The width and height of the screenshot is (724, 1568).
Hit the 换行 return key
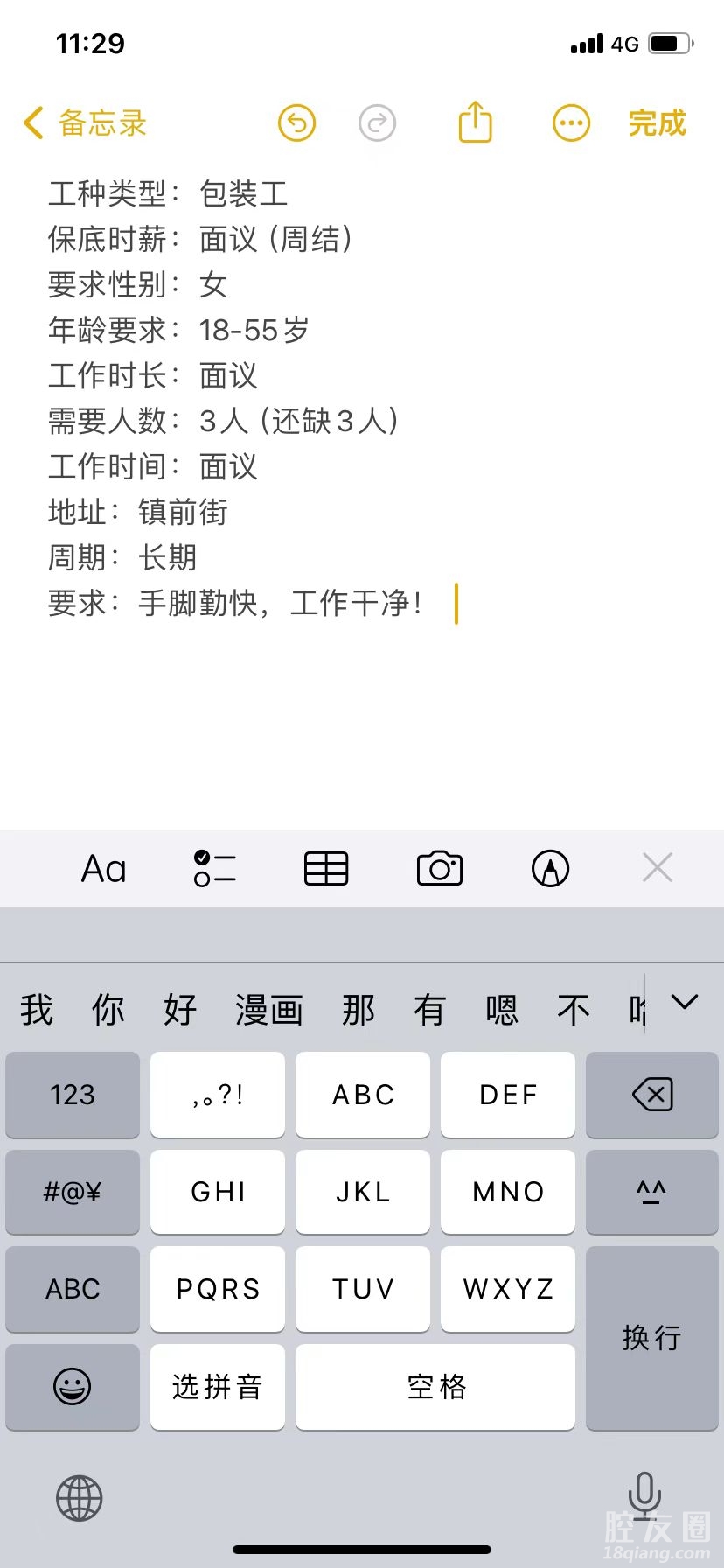pos(651,1338)
